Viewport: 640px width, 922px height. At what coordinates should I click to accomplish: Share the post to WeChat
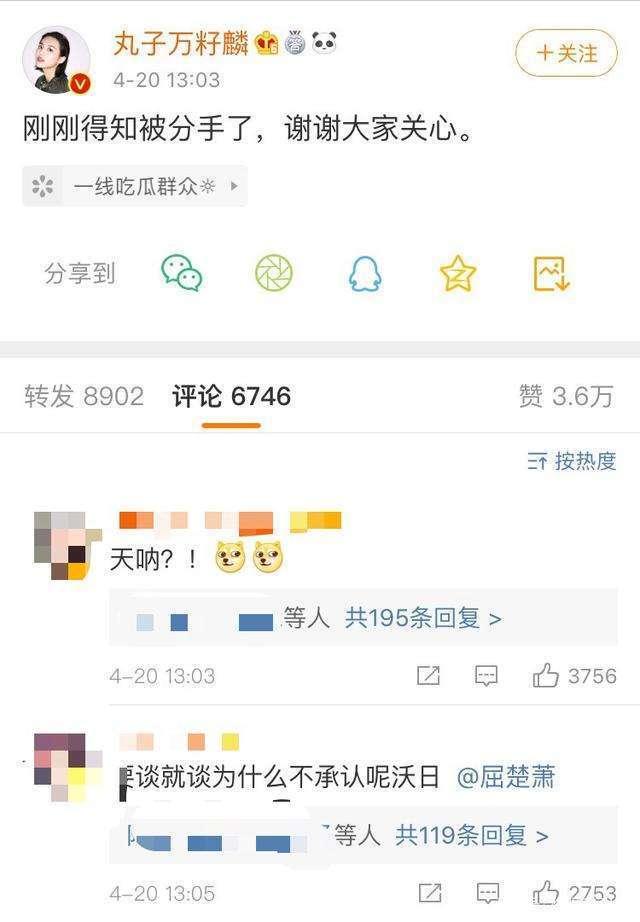(x=182, y=273)
